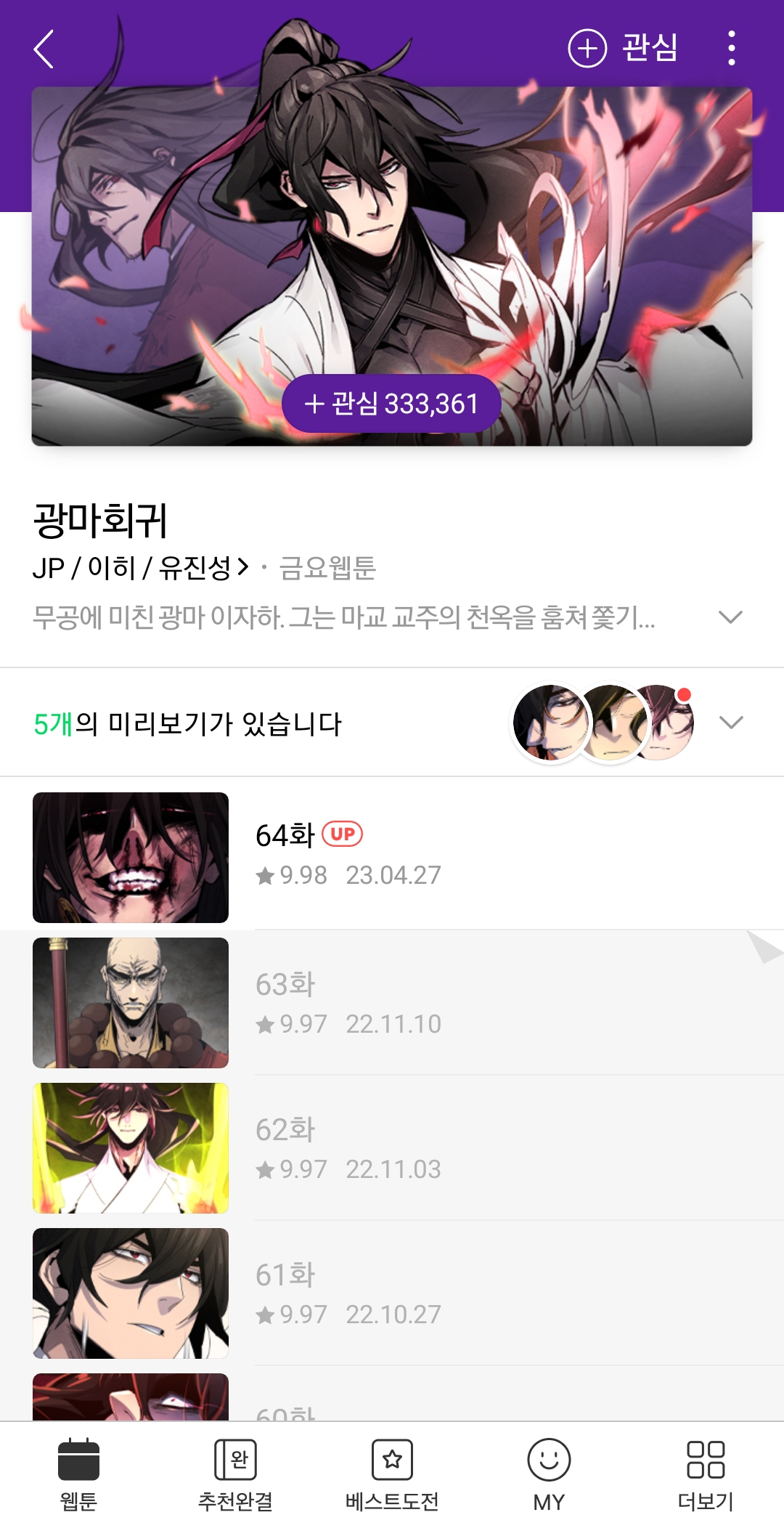Switch to the 베스트도전 tab
Image resolution: width=784 pixels, height=1536 pixels.
tap(392, 1476)
